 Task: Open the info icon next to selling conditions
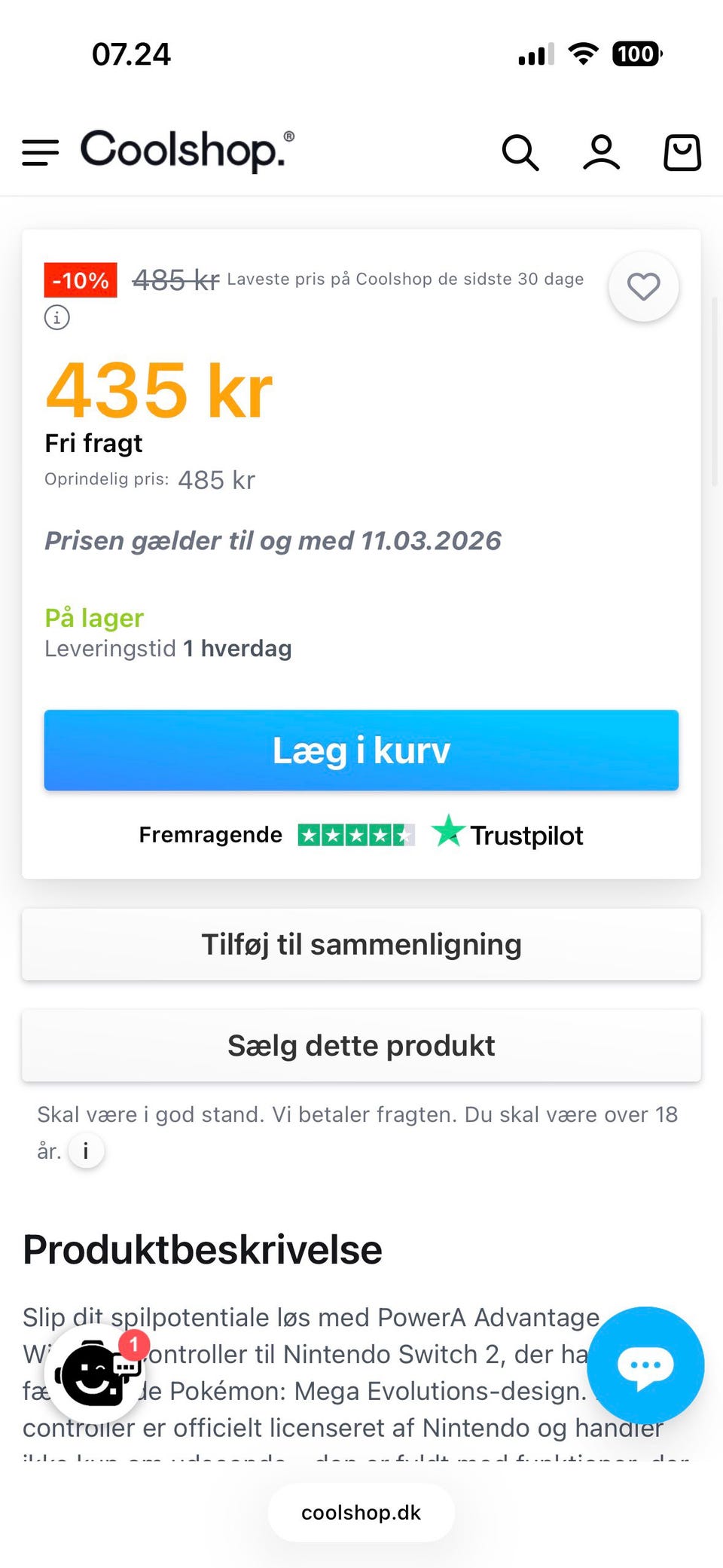tap(86, 1151)
